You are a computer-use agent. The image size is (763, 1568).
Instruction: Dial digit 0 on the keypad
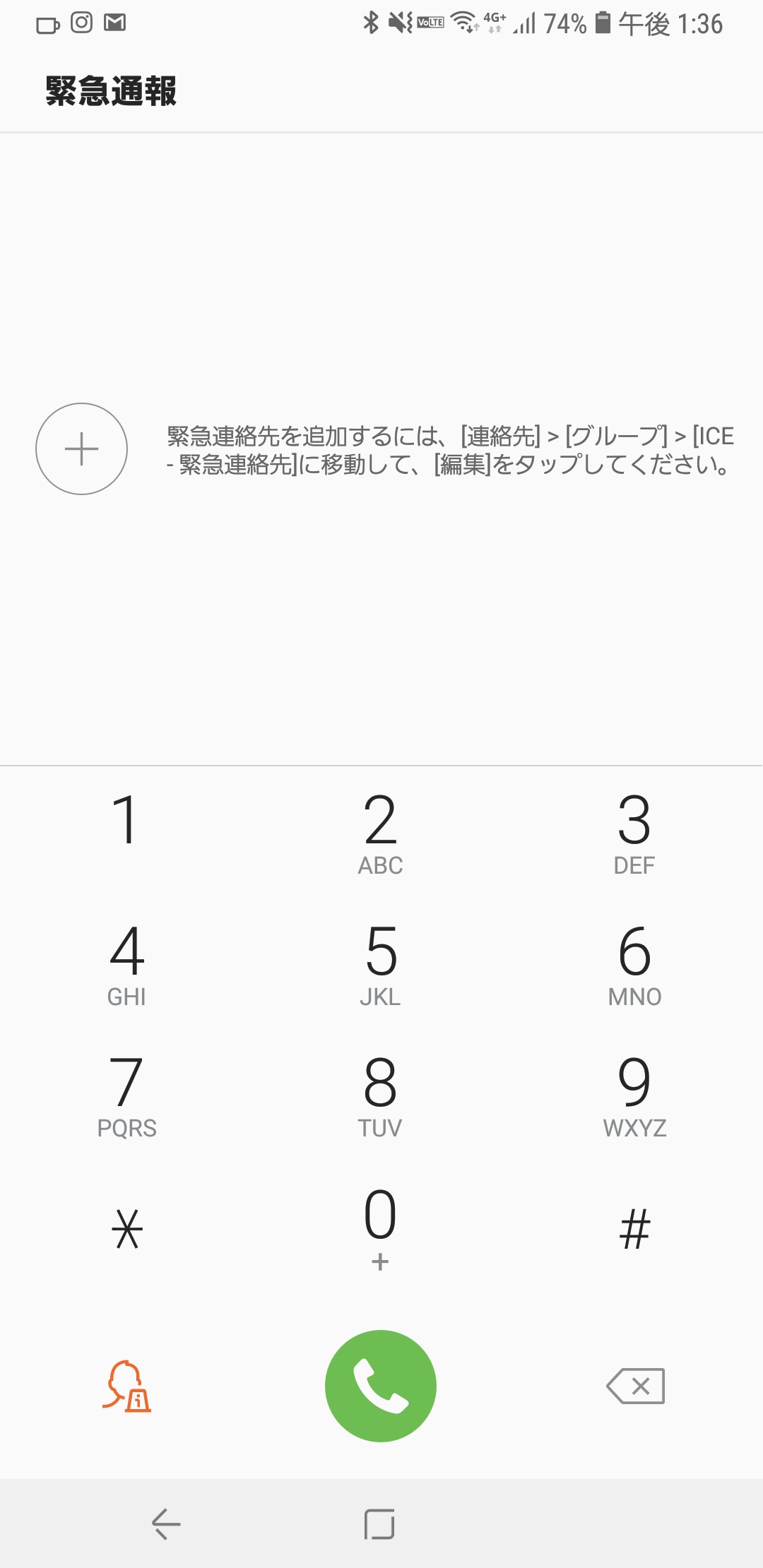380,1226
